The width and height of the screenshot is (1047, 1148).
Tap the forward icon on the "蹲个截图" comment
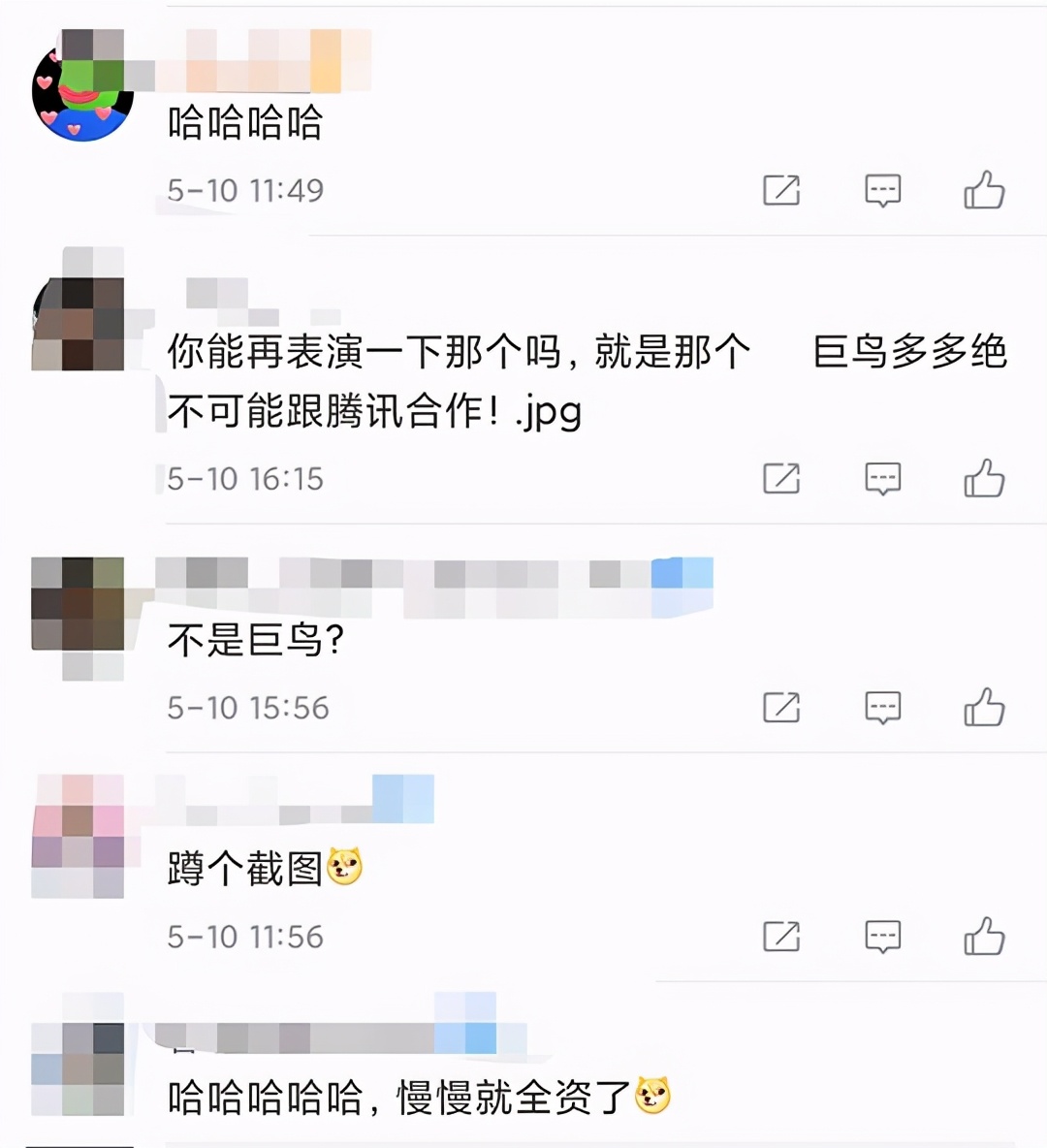[x=783, y=937]
